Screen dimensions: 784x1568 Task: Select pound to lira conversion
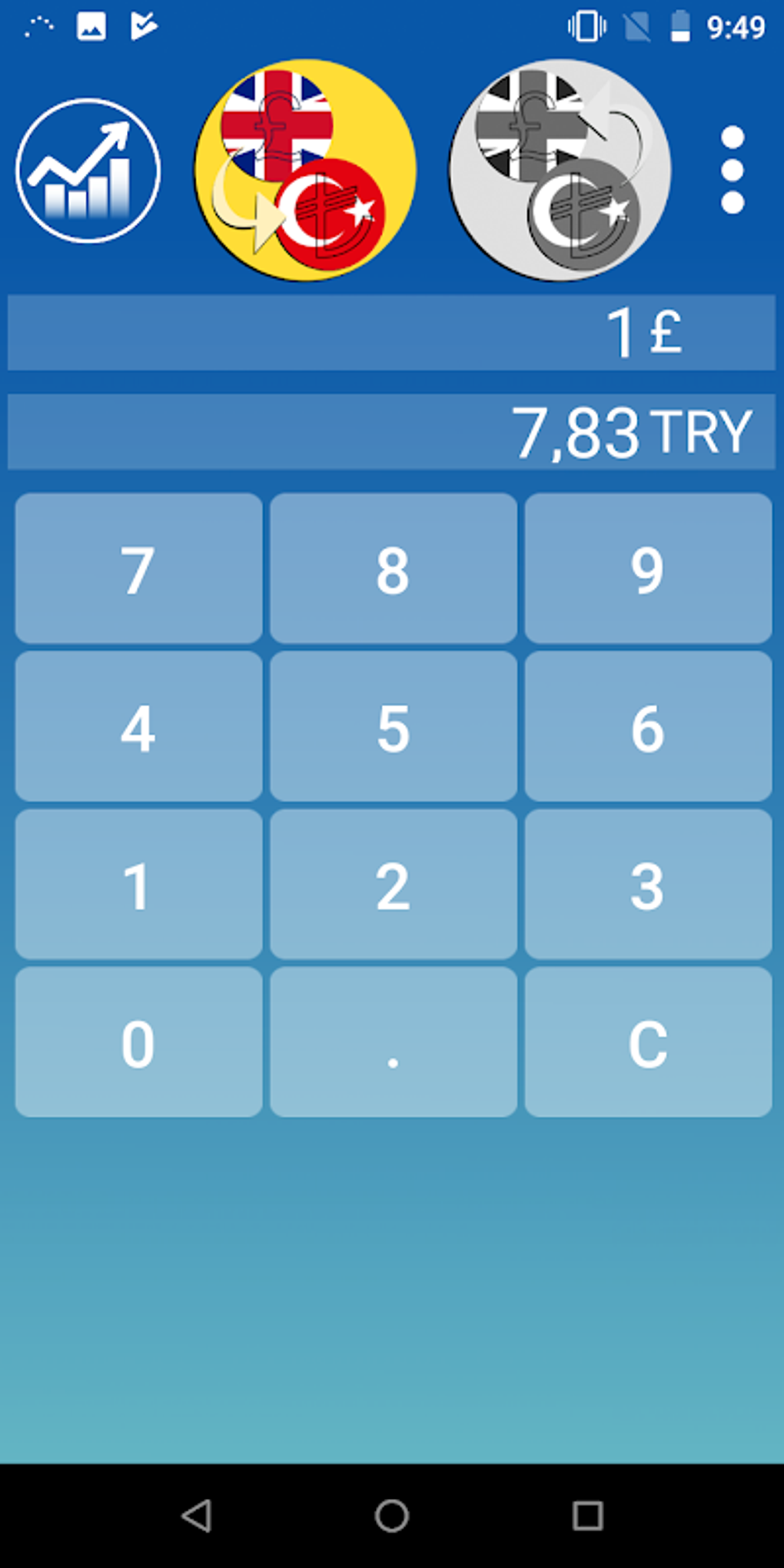click(x=305, y=171)
